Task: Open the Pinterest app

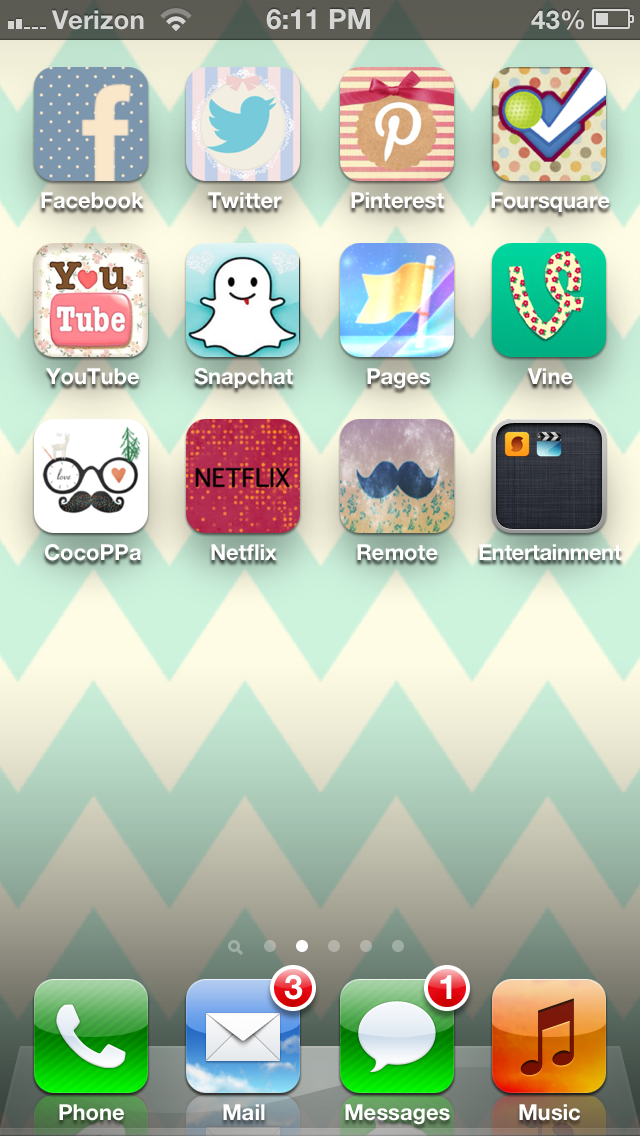Action: pyautogui.click(x=397, y=124)
